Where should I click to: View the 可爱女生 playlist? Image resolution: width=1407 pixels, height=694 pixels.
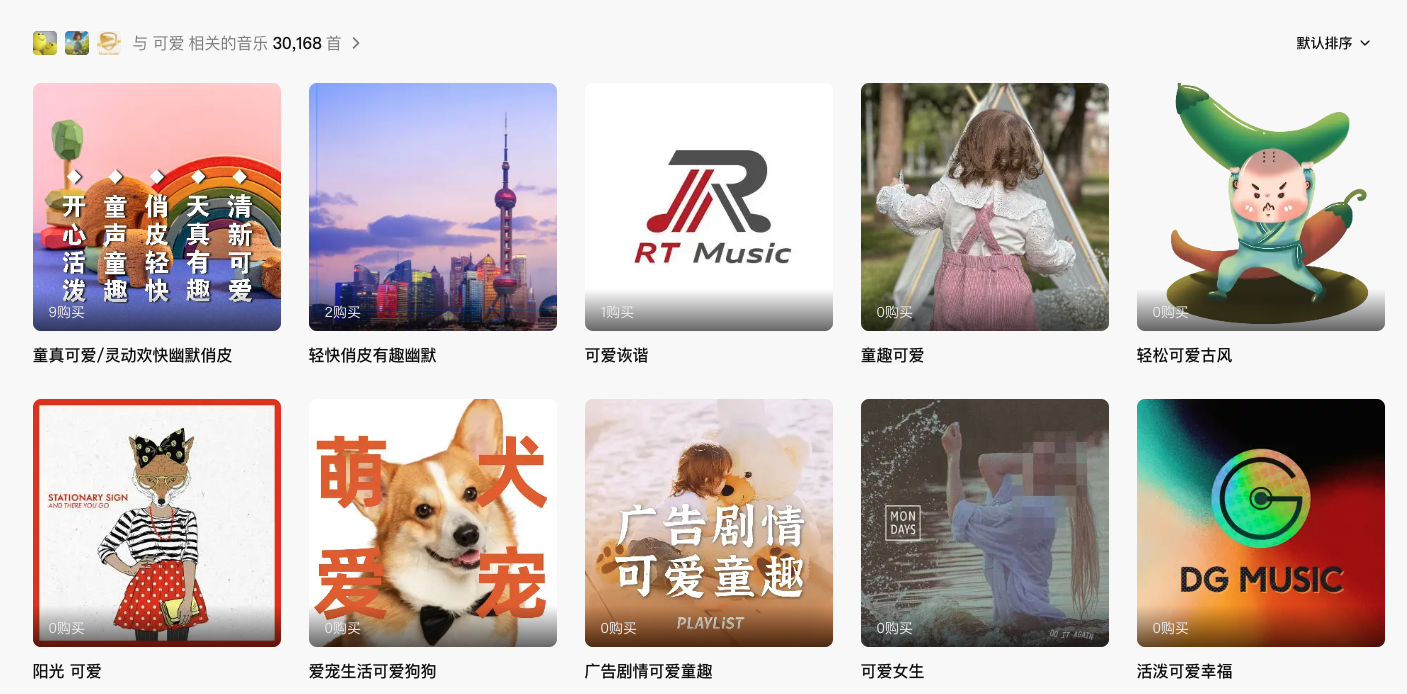pyautogui.click(x=985, y=523)
